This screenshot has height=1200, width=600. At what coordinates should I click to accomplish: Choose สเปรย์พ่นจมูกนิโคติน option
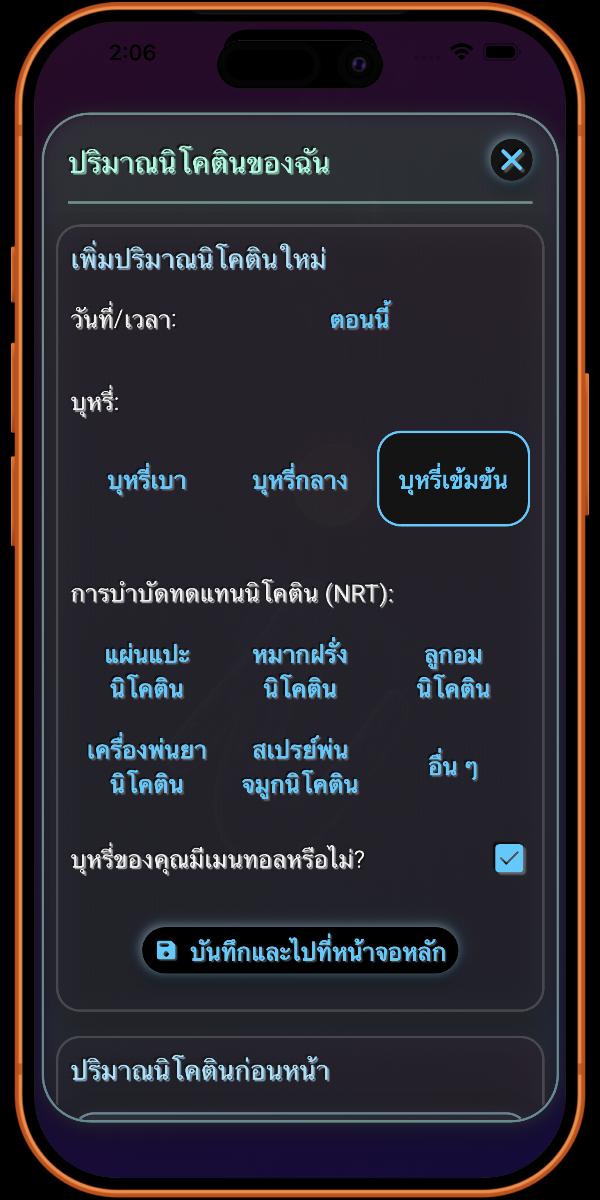(300, 767)
